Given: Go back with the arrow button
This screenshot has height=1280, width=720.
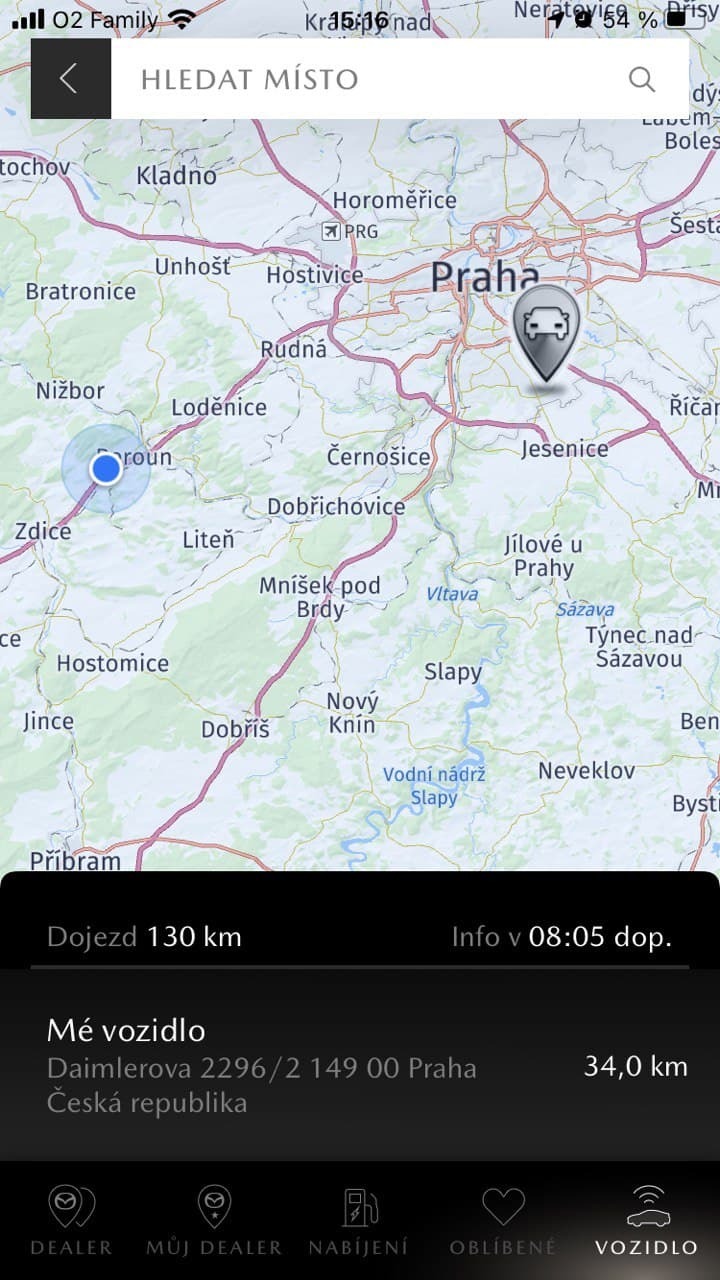Looking at the screenshot, I should [70, 79].
